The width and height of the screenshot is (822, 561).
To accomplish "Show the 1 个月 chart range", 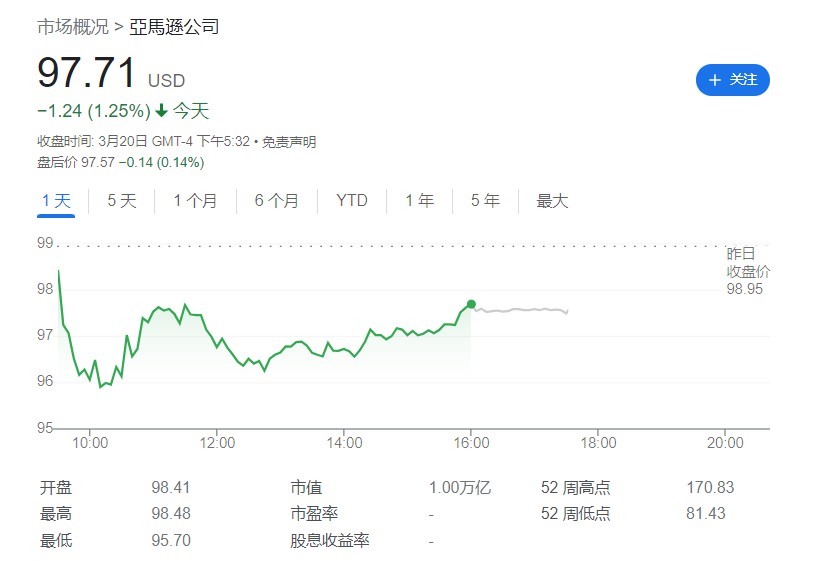I will pos(195,201).
